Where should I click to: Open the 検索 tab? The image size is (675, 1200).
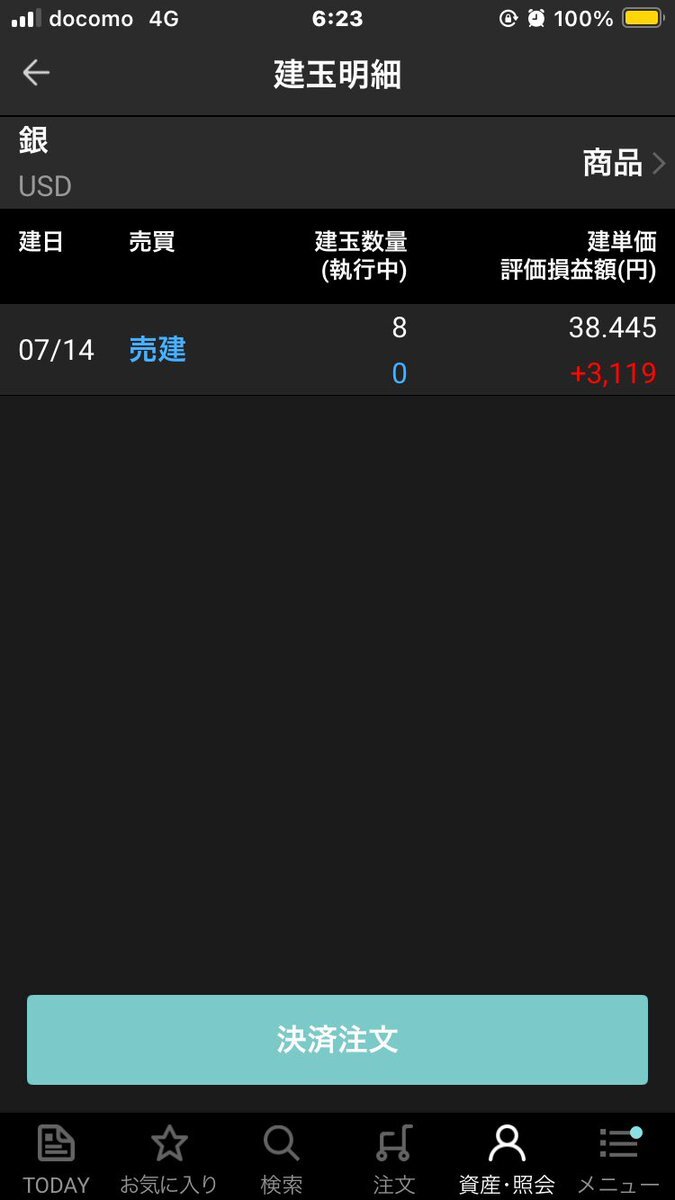click(281, 1159)
